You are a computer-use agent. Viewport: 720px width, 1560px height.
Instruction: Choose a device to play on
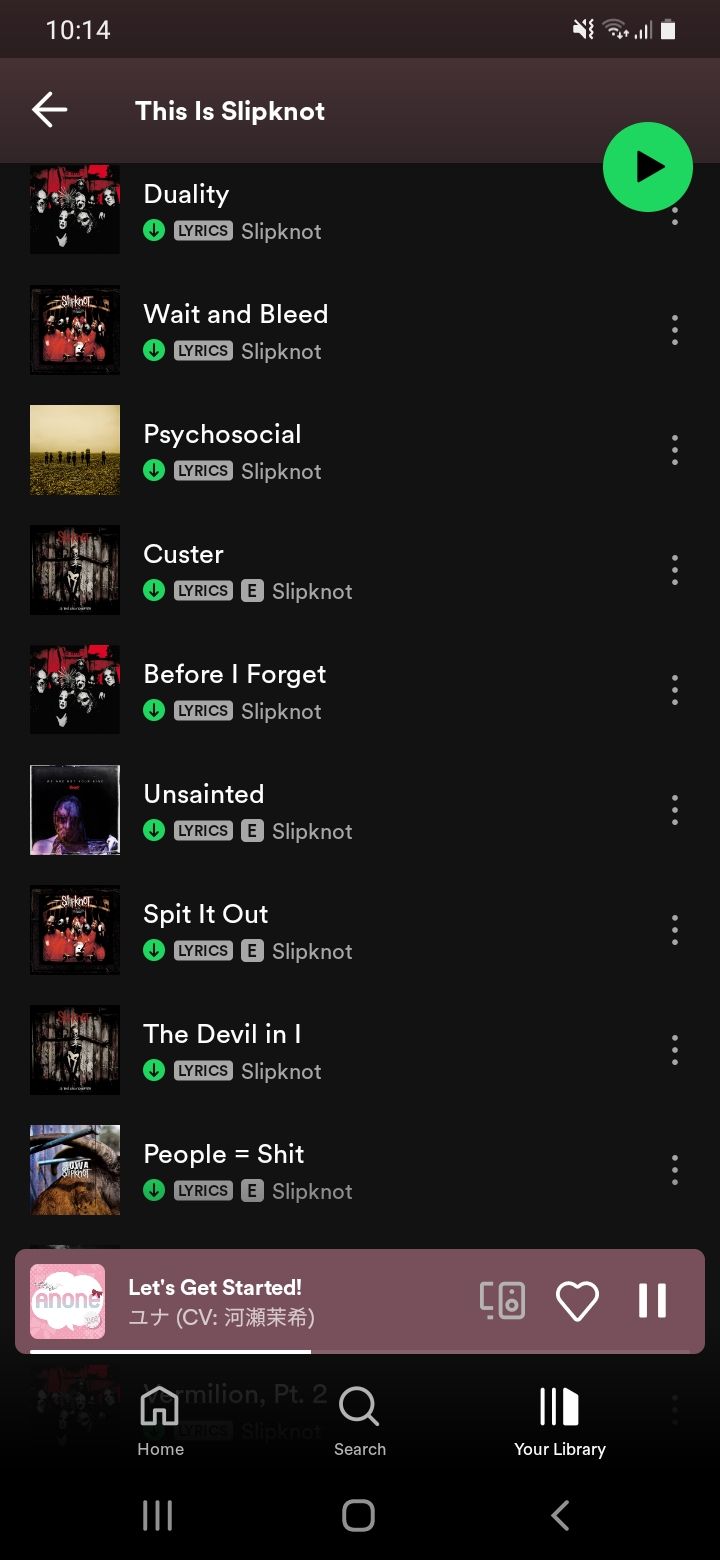(502, 1301)
